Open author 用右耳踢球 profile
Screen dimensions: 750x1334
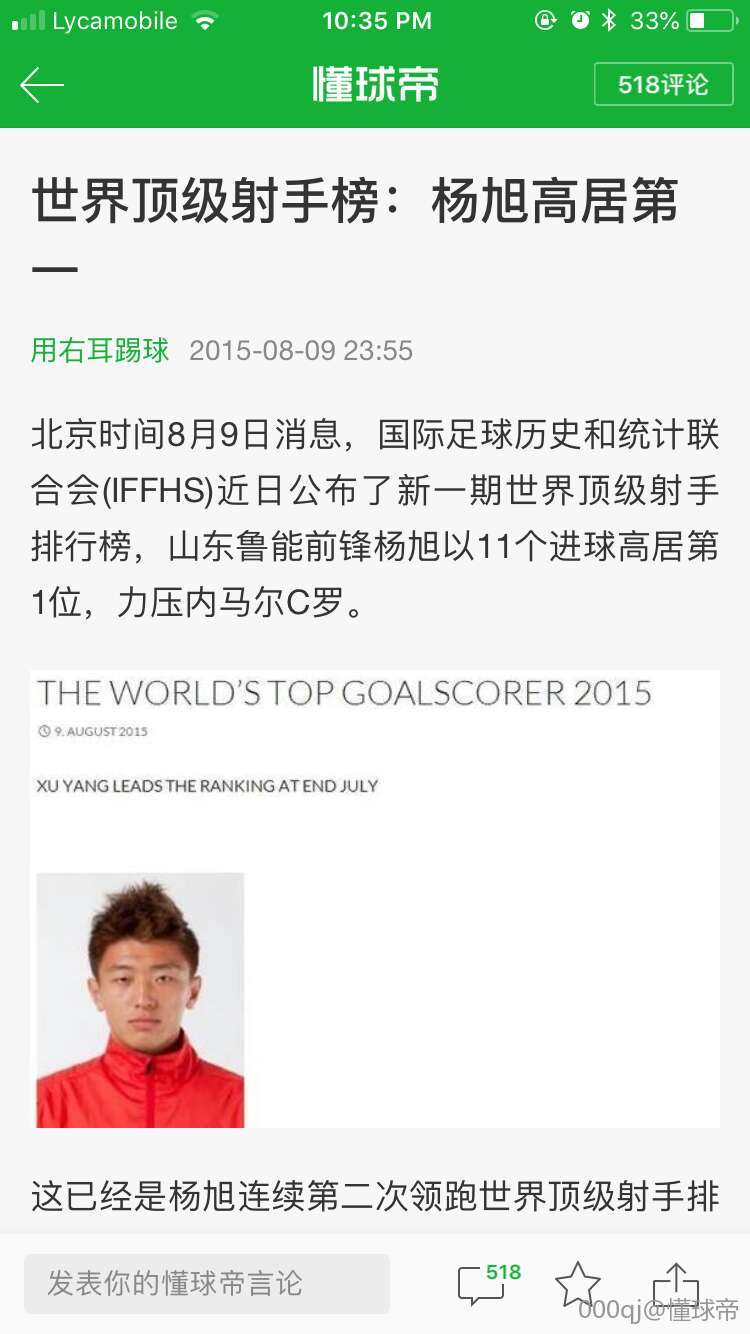click(x=100, y=350)
